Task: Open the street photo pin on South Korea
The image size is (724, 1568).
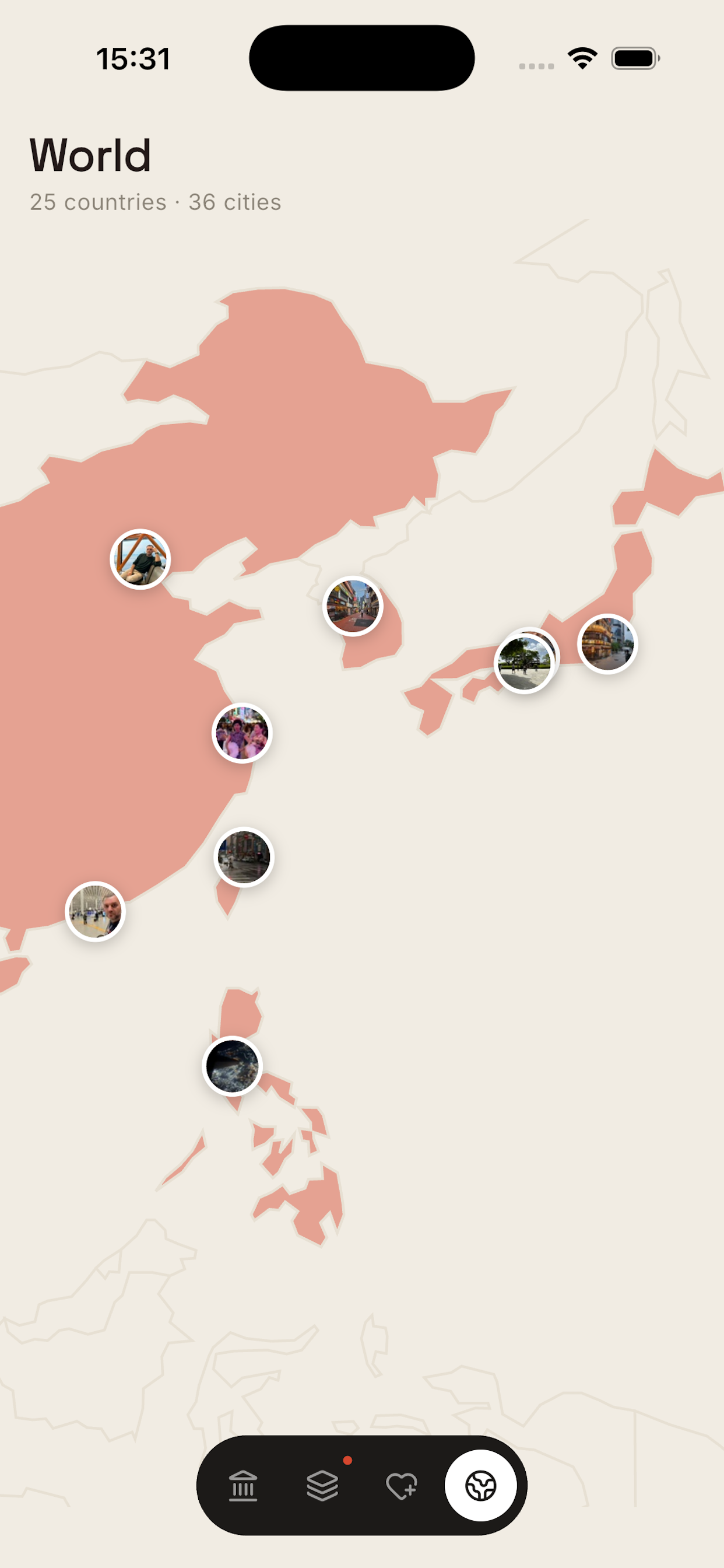Action: (353, 605)
